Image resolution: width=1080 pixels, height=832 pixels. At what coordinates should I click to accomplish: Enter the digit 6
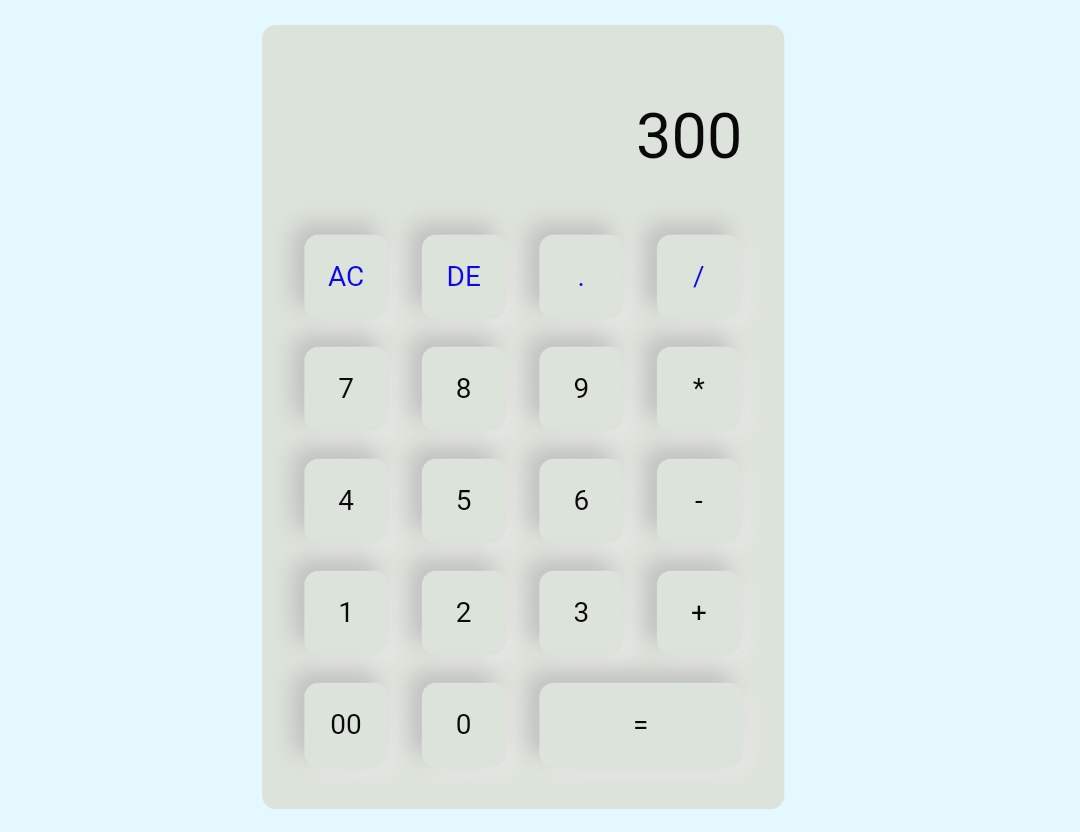581,501
